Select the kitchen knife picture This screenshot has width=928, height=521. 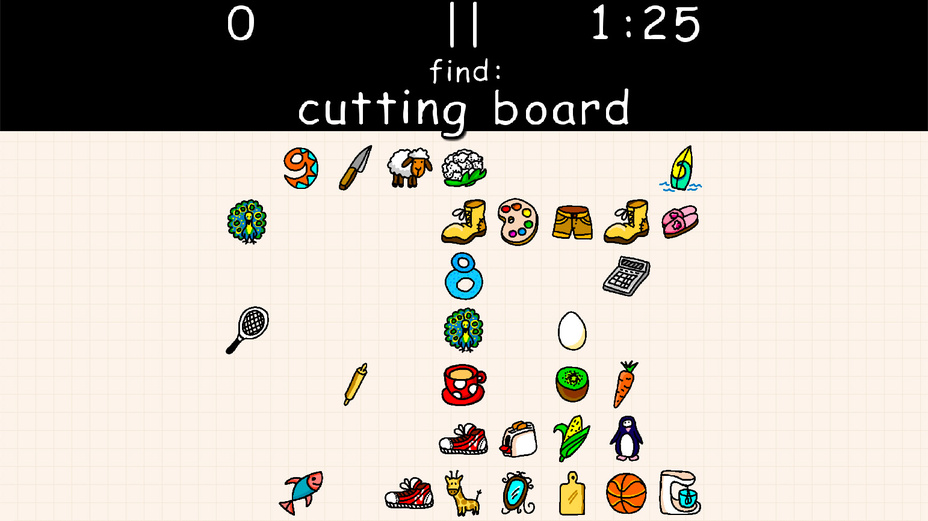coord(354,168)
